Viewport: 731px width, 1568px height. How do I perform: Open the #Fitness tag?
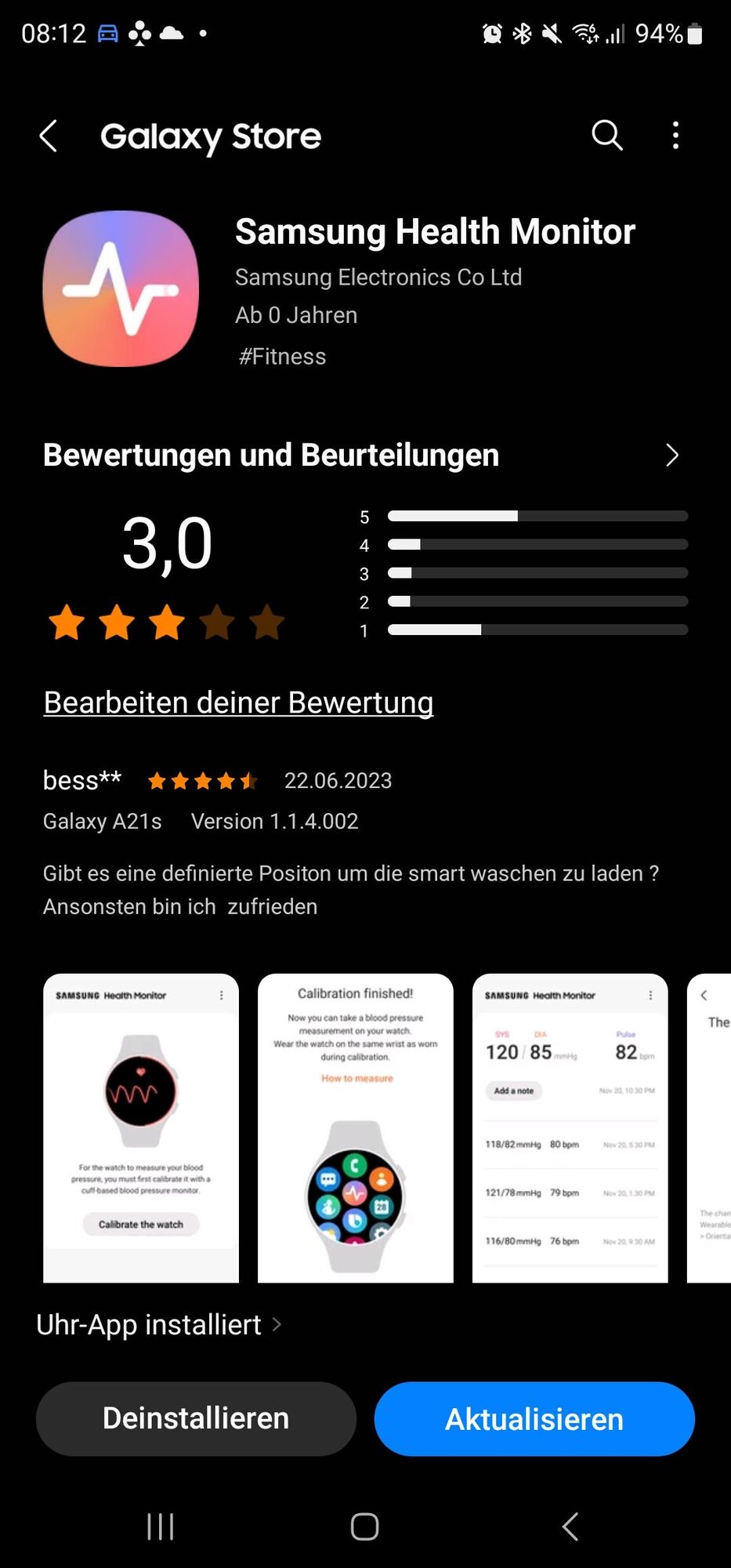[282, 357]
